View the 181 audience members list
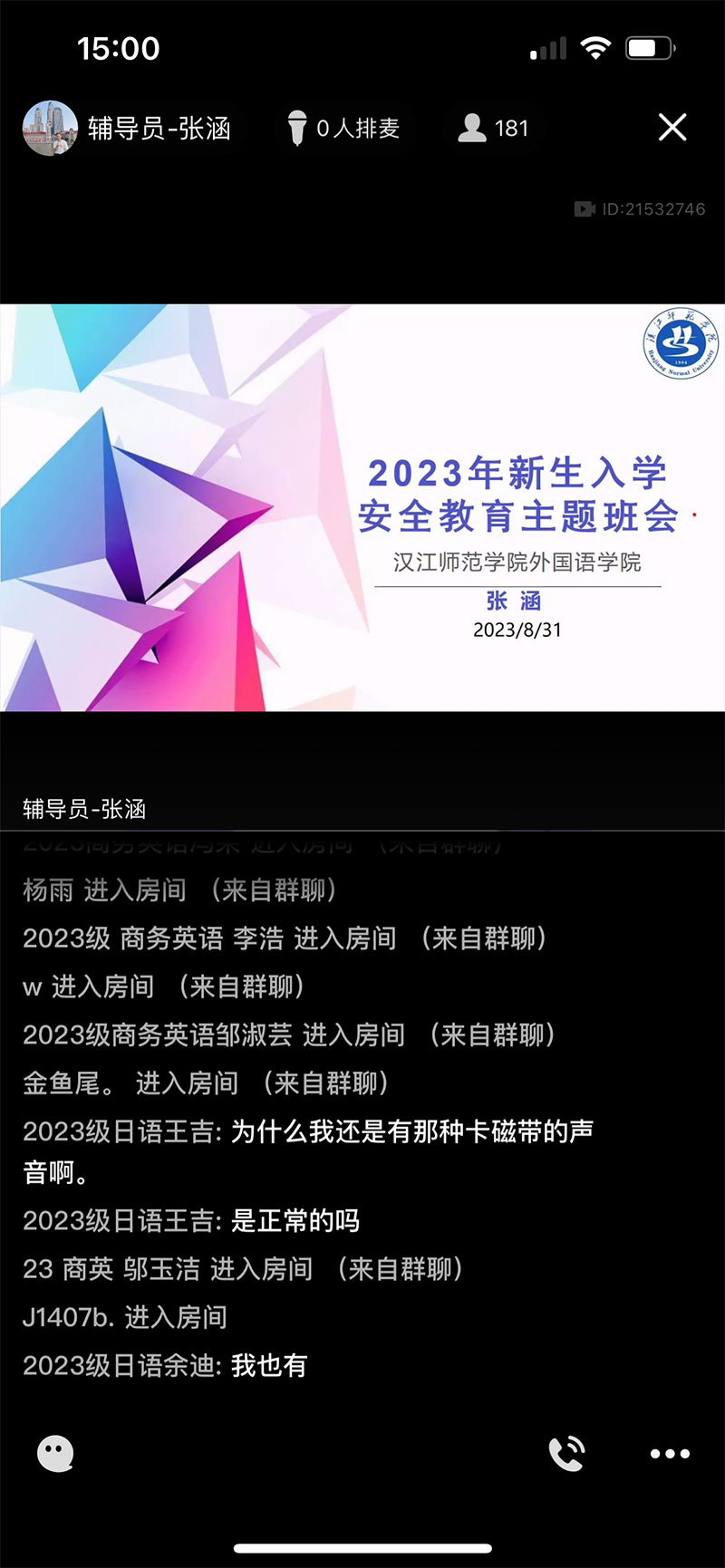The width and height of the screenshot is (725, 1568). (494, 129)
